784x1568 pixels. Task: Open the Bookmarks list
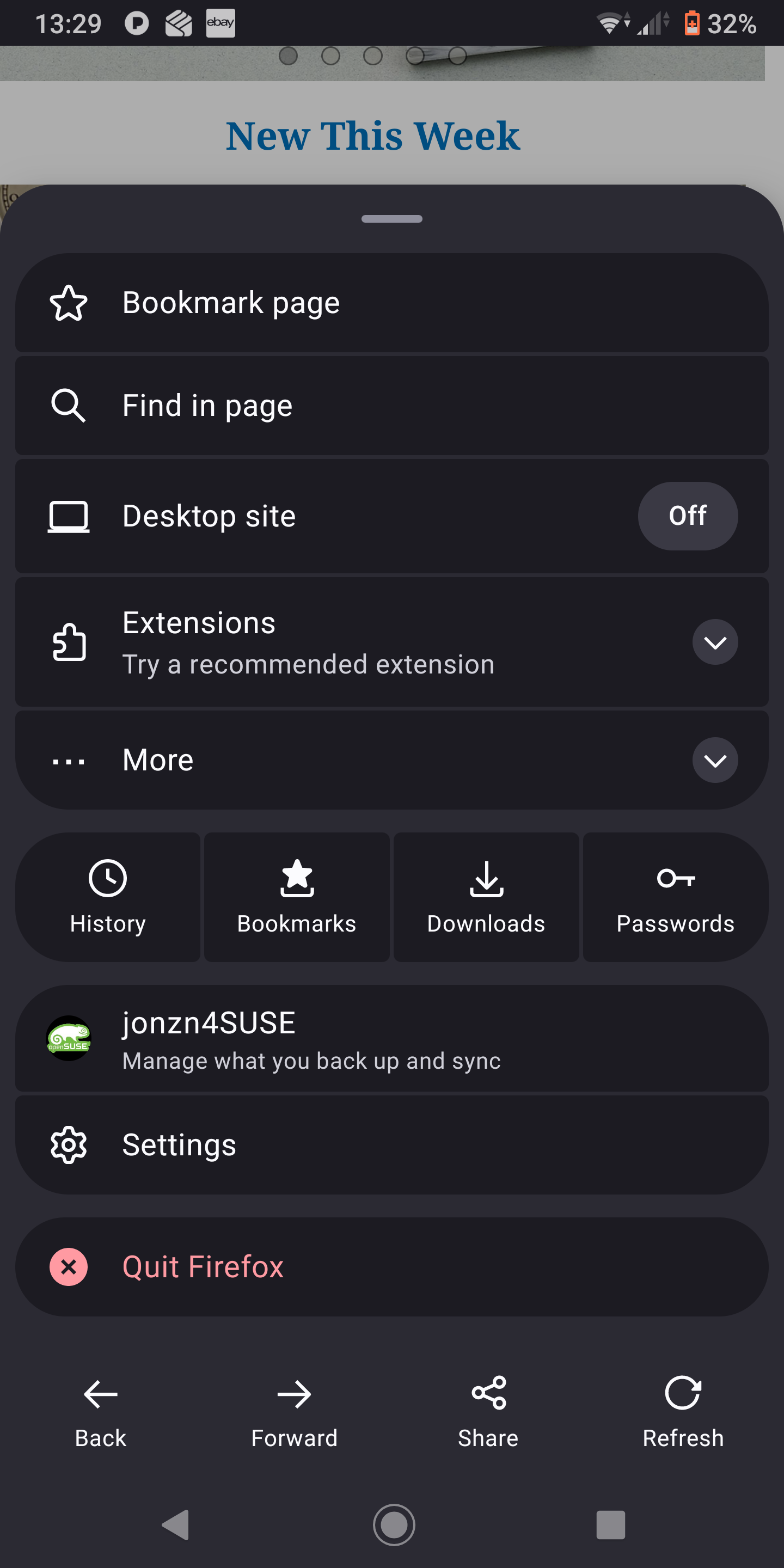click(296, 897)
